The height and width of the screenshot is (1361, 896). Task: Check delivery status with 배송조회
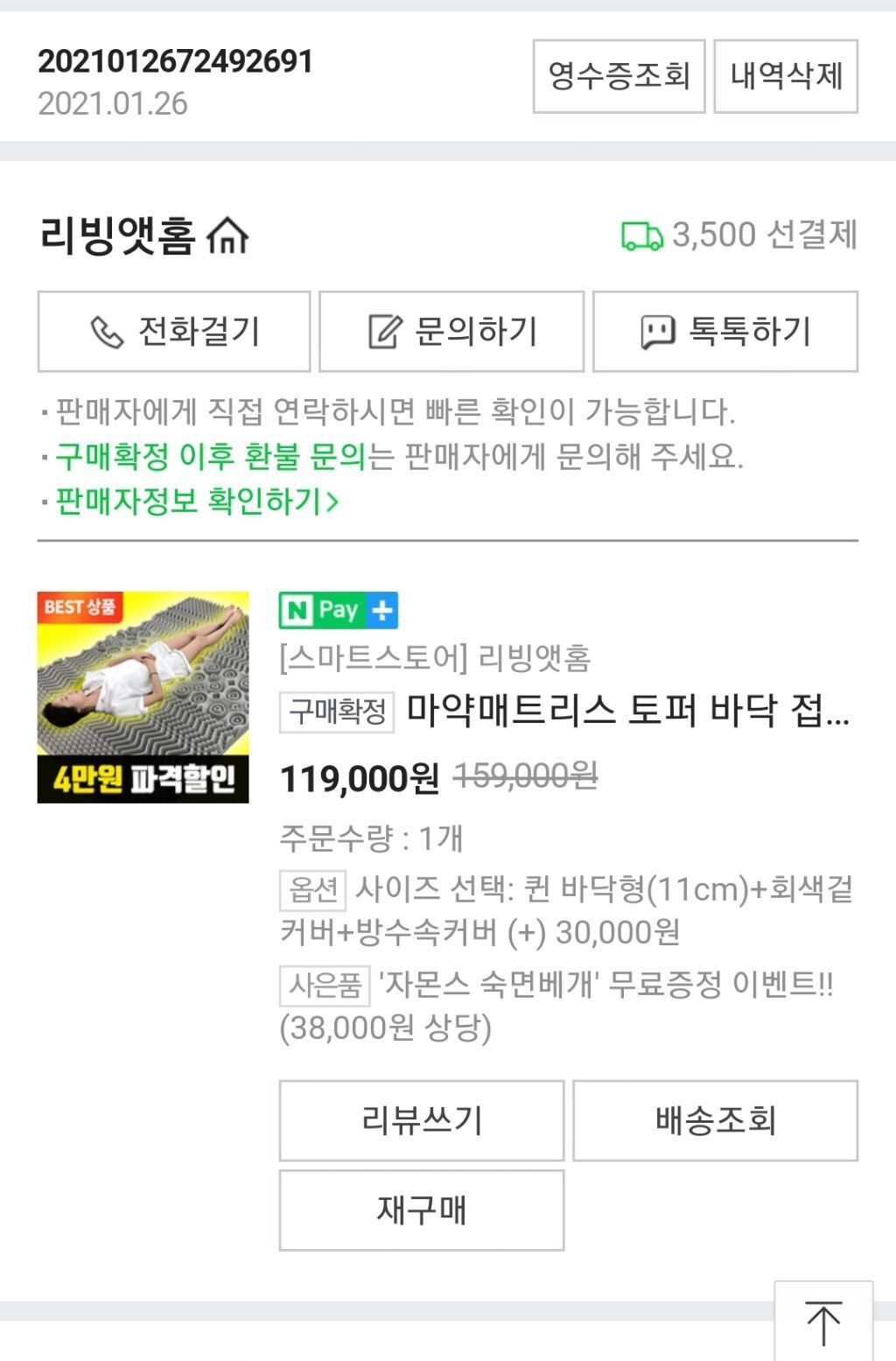tap(716, 1120)
